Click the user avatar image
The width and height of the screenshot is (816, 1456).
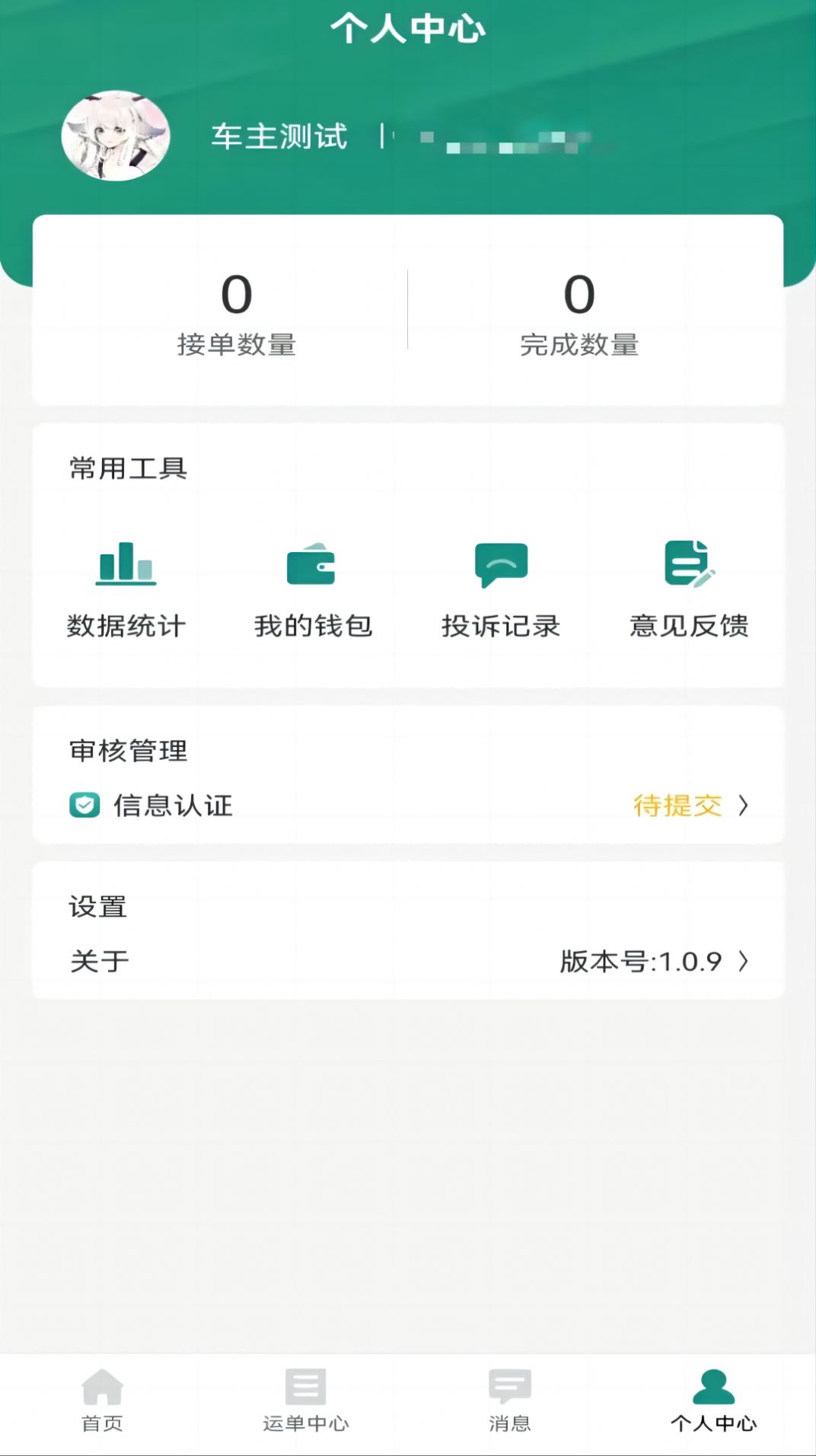pos(114,137)
